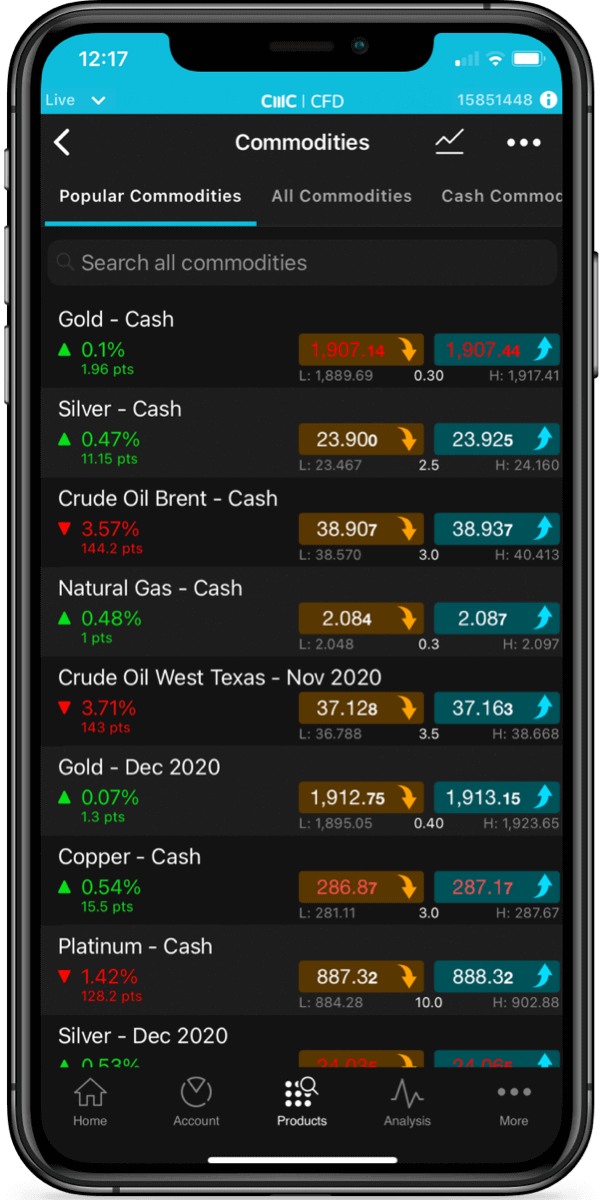
Task: Tap the Search all commodities field
Action: 300,263
